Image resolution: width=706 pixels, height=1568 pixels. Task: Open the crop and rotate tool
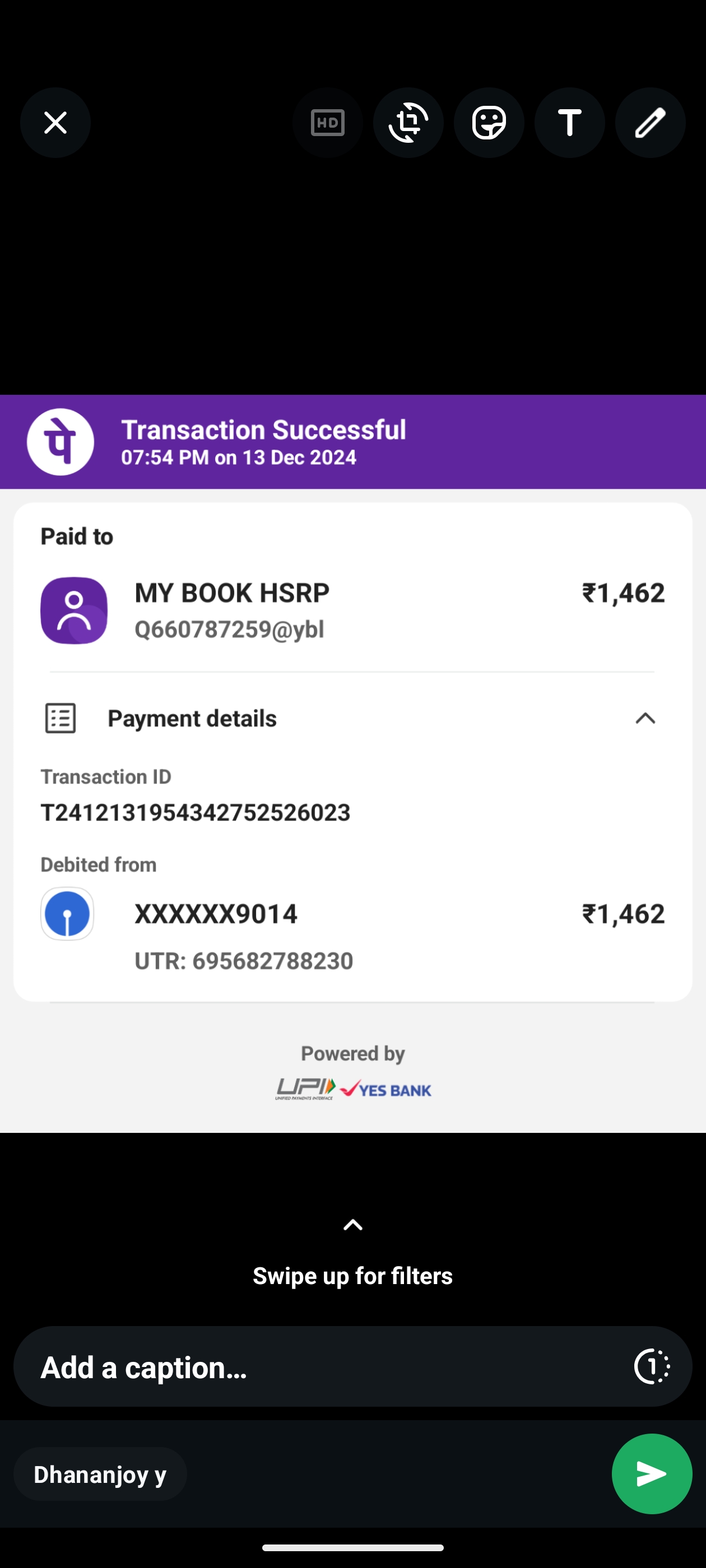(408, 123)
